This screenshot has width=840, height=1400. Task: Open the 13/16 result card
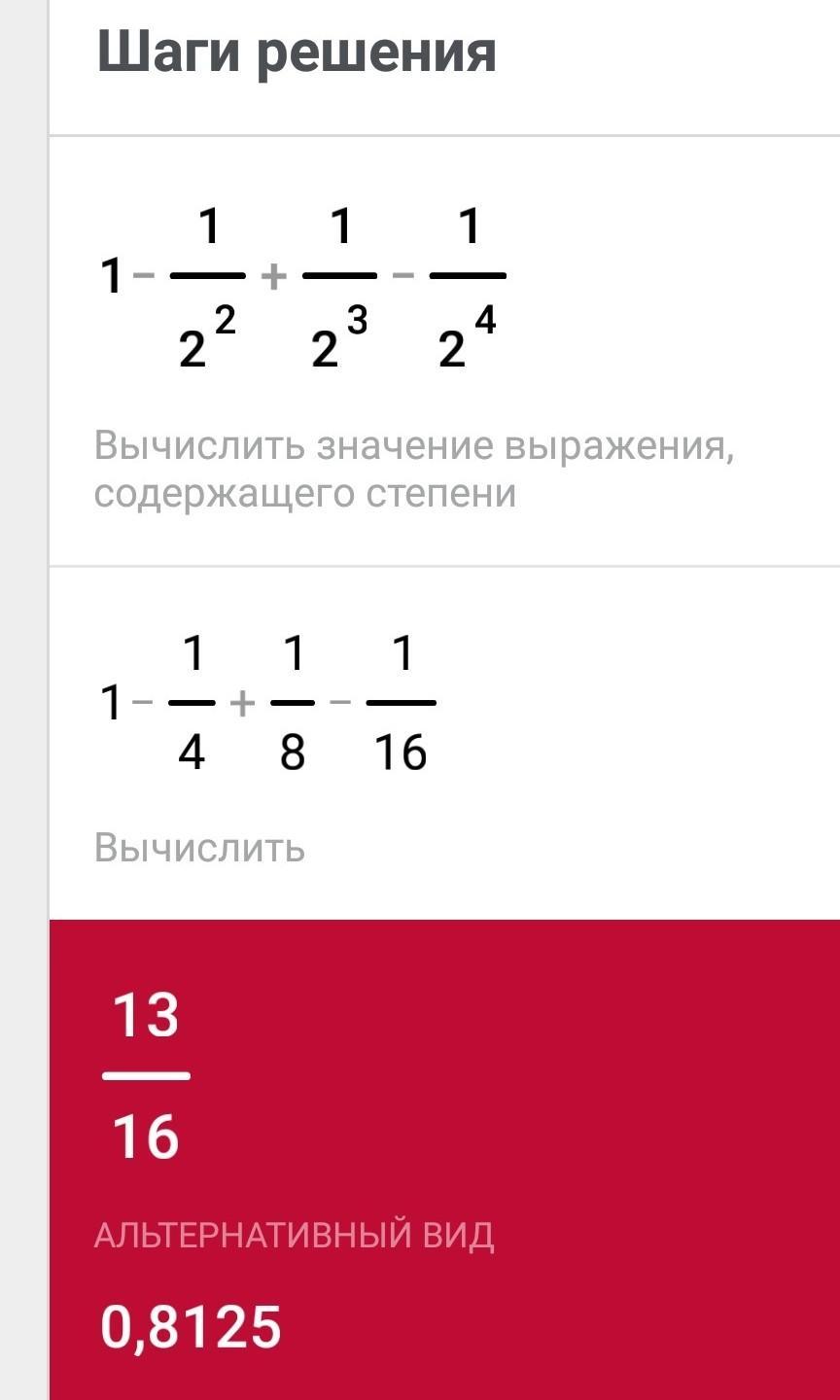[x=146, y=1076]
